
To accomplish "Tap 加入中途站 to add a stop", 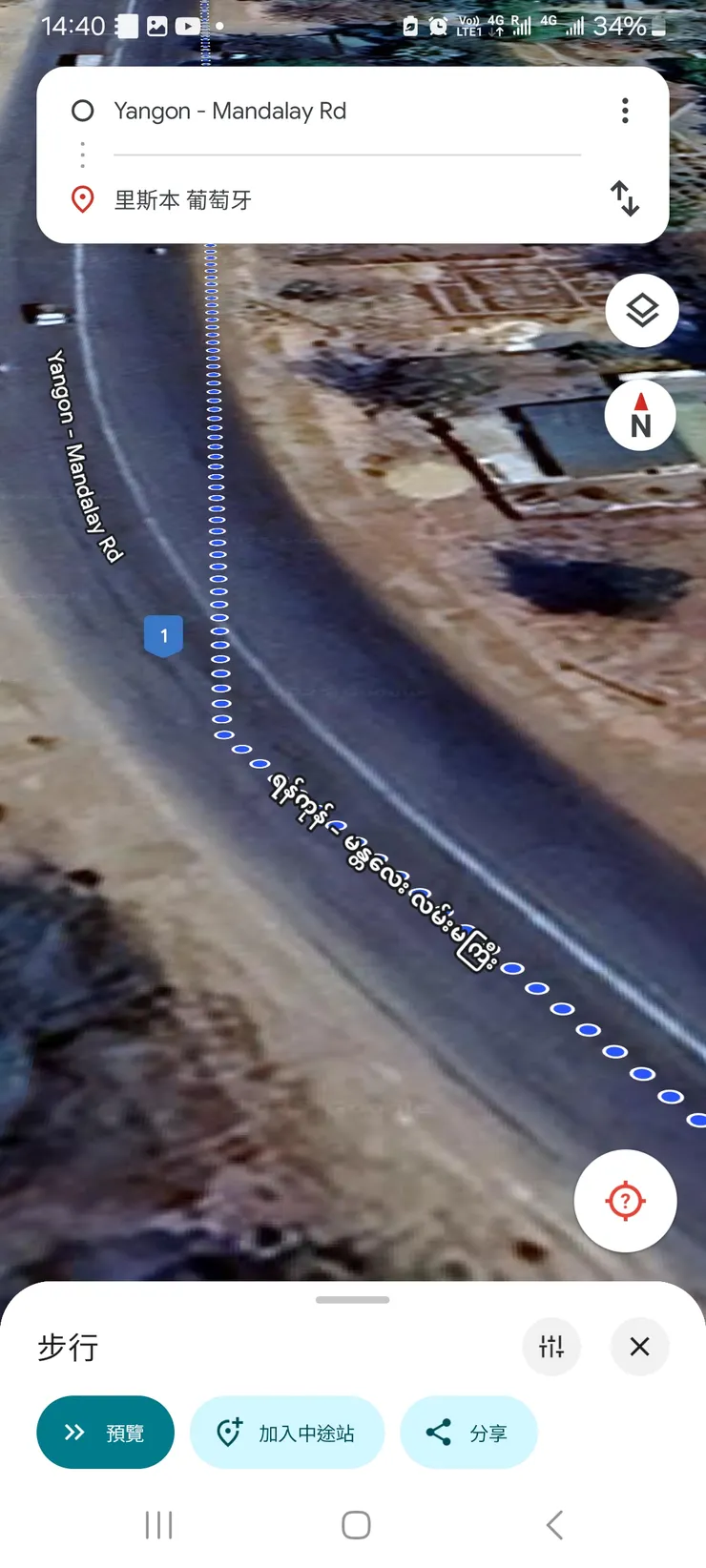I will 287,1433.
